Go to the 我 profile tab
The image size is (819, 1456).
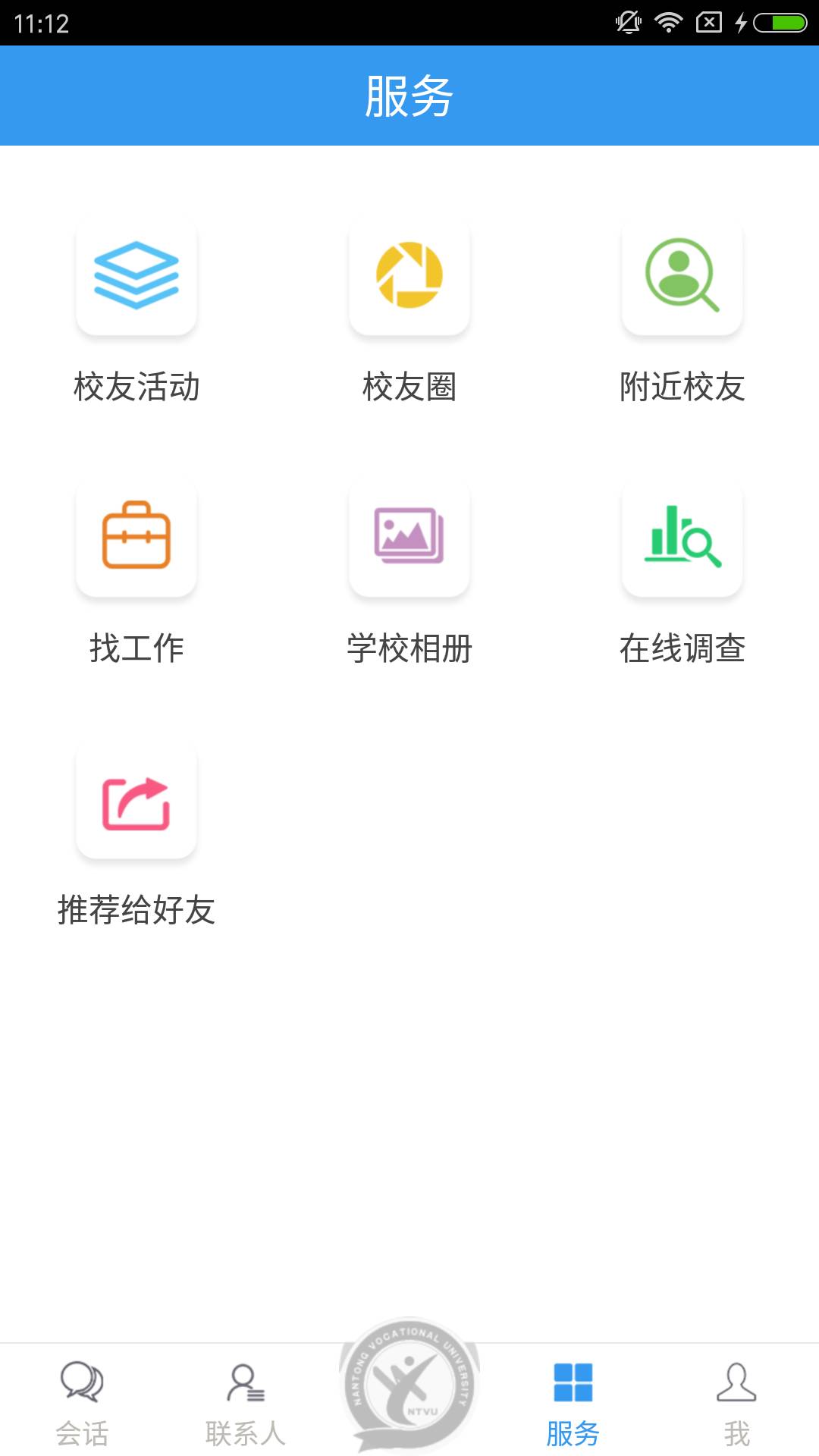pyautogui.click(x=737, y=1404)
